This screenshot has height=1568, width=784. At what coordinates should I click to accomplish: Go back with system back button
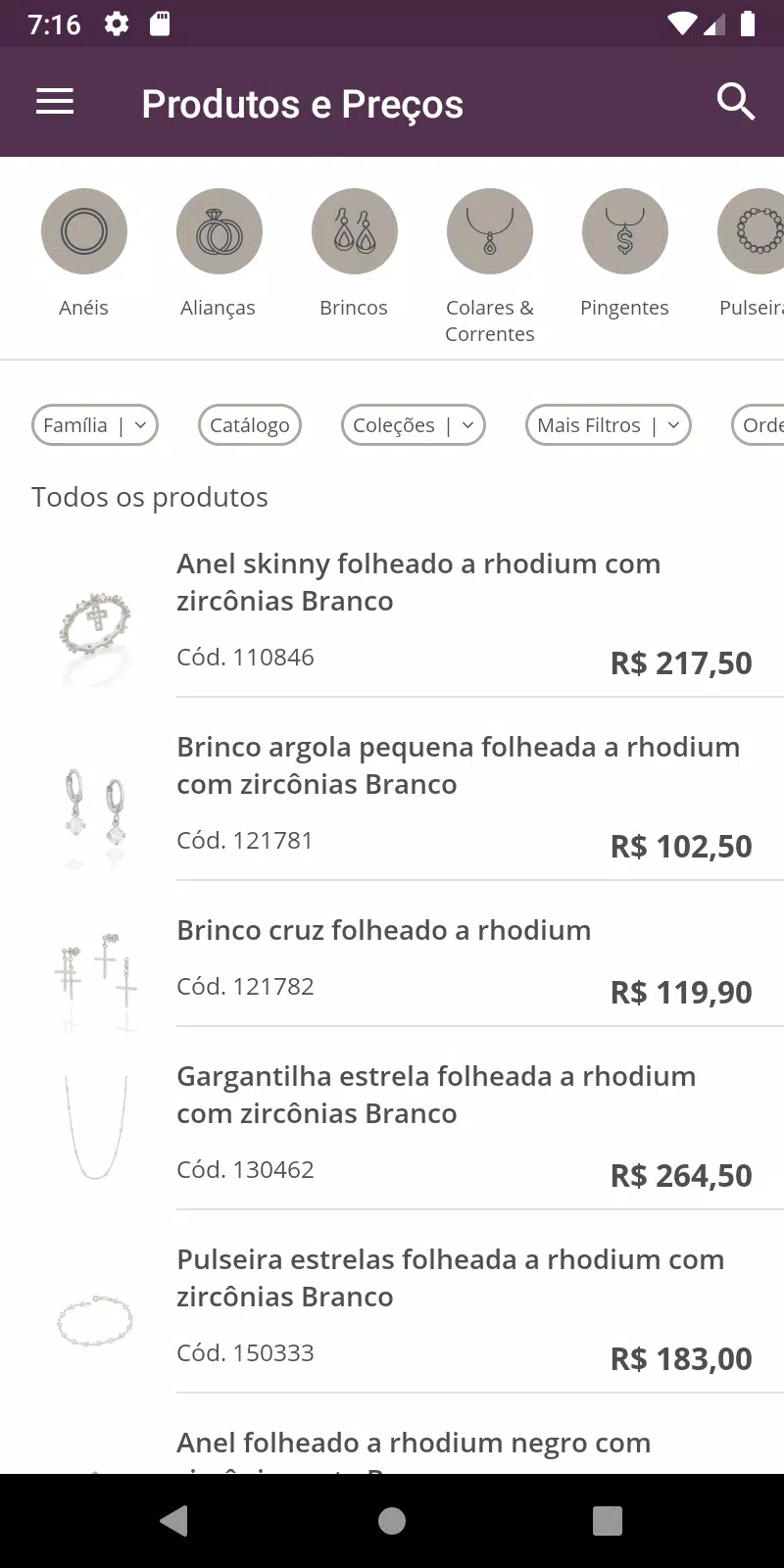click(x=174, y=1521)
